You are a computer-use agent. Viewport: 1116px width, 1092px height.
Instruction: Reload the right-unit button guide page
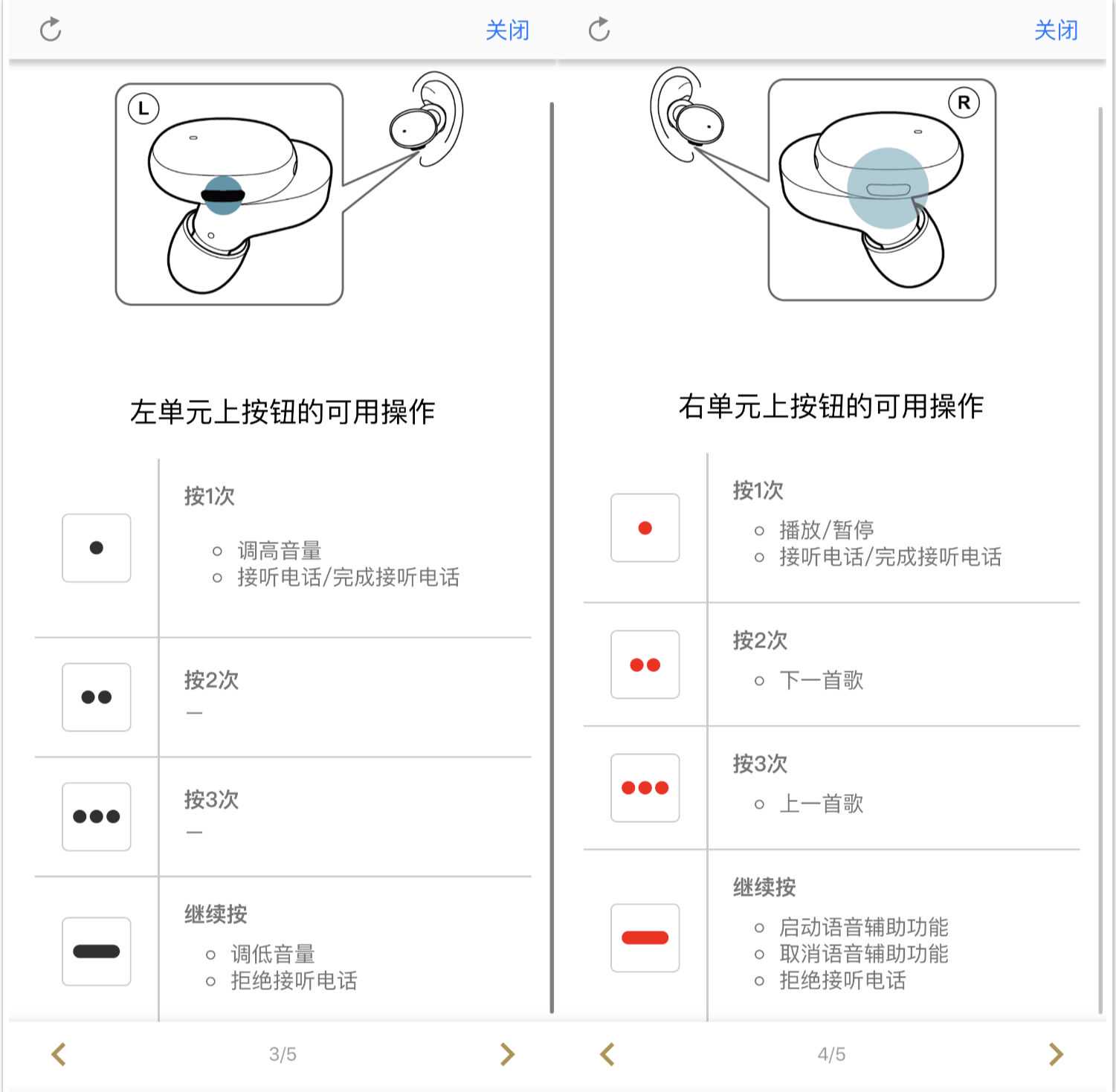pos(599,30)
